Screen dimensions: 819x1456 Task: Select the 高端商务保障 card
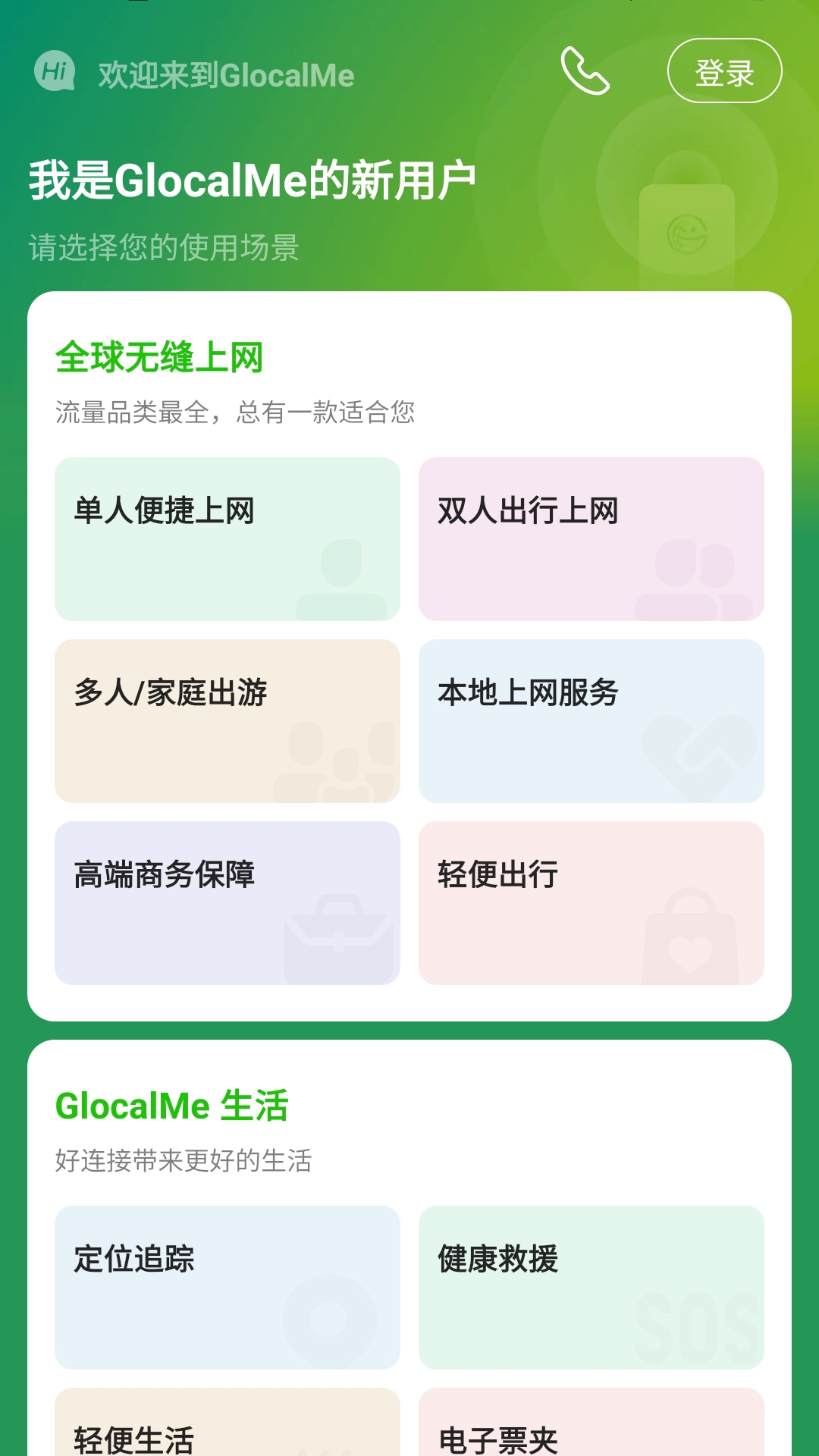(x=227, y=903)
